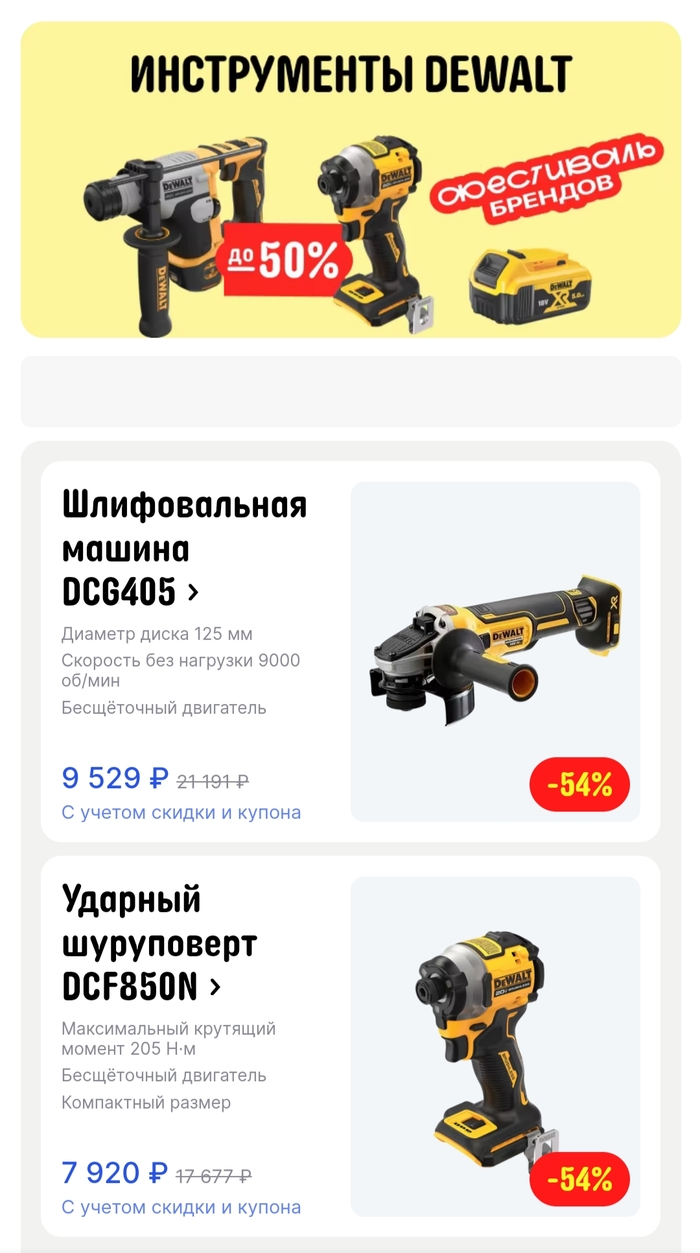This screenshot has width=700, height=1253.
Task: Open the Инструменты DeWalt promo banner
Action: coord(350,180)
